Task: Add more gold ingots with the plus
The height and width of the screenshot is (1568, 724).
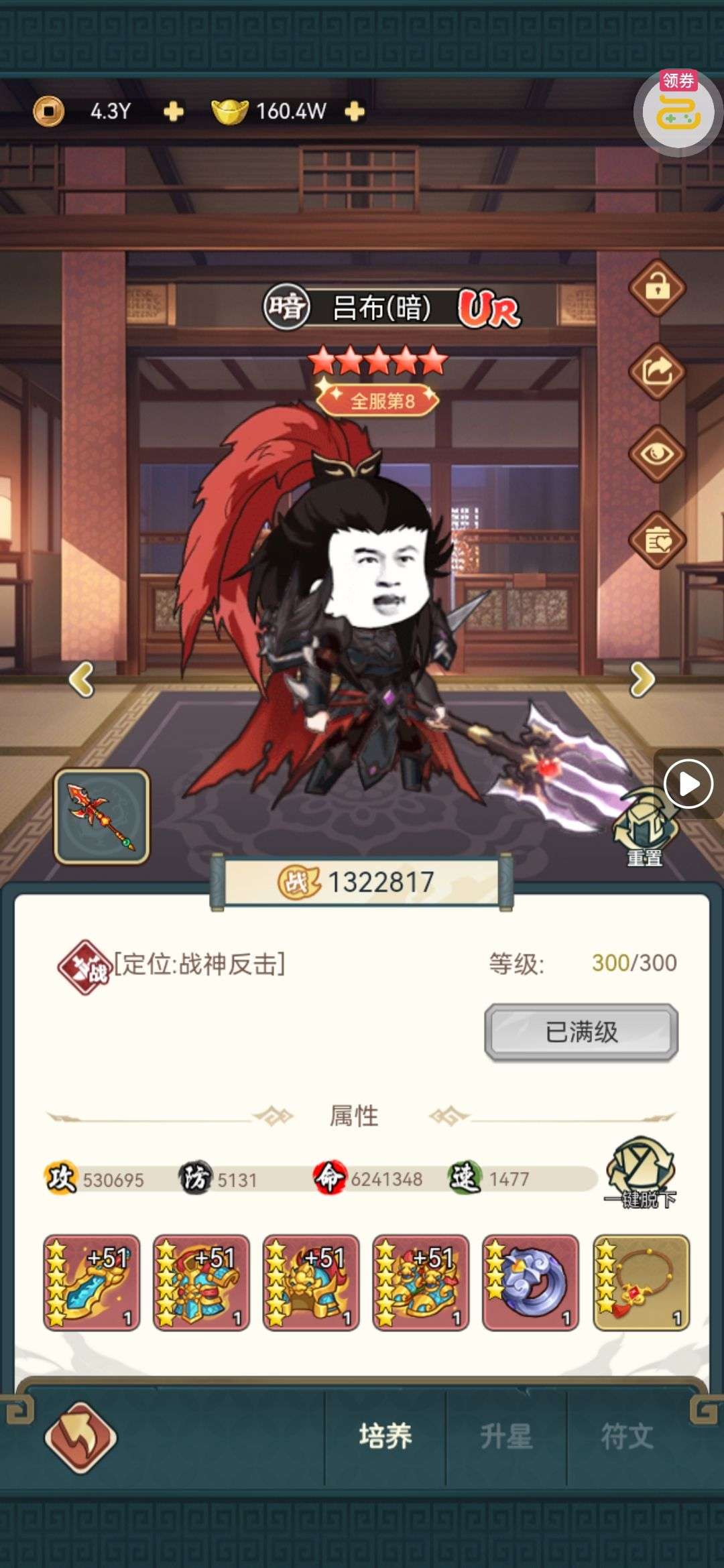Action: 355,111
